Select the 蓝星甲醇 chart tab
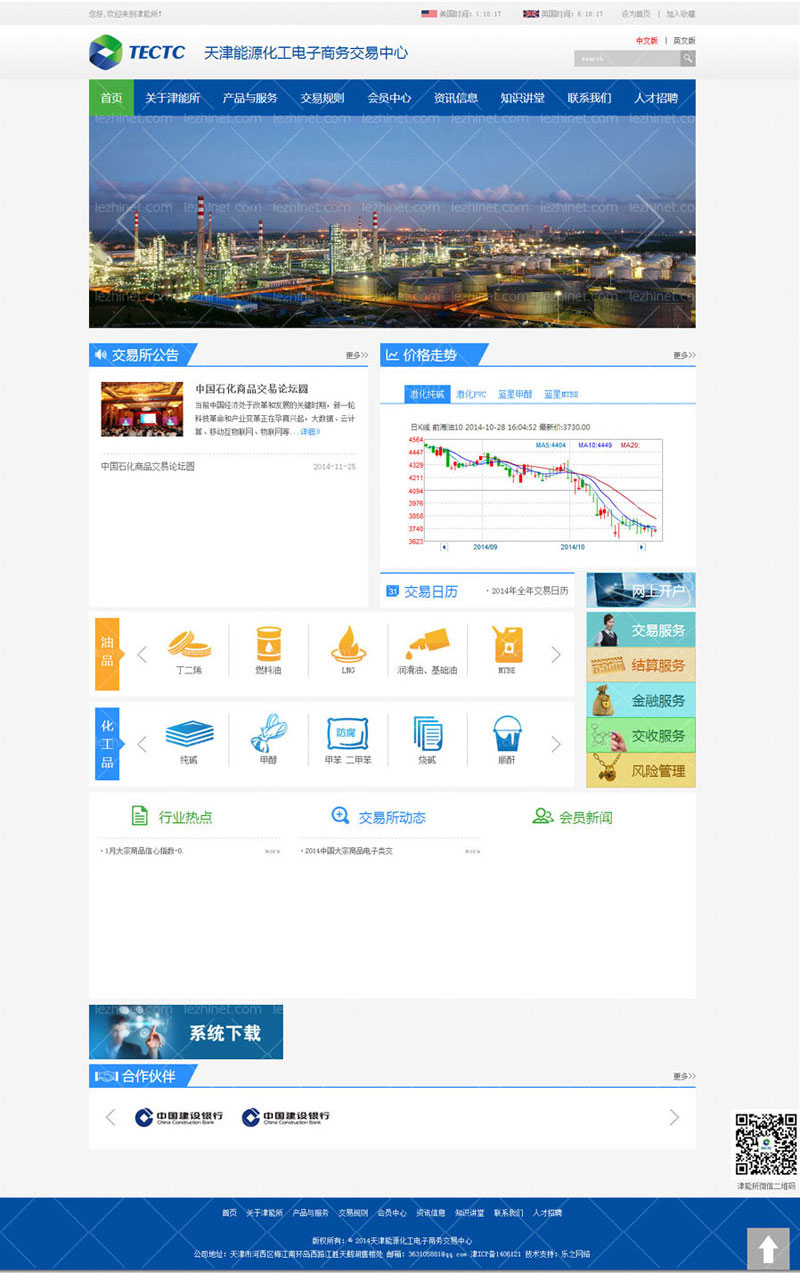The width and height of the screenshot is (800, 1273). [515, 394]
